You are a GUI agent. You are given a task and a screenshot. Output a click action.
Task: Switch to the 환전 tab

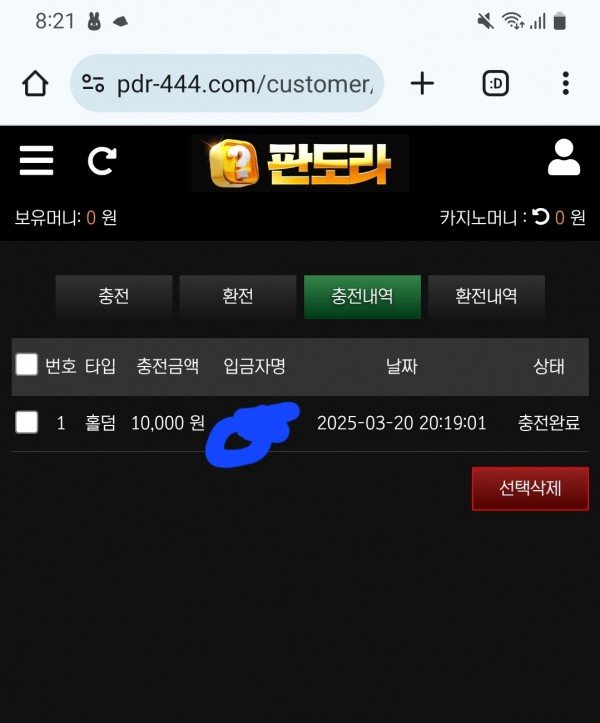(238, 297)
